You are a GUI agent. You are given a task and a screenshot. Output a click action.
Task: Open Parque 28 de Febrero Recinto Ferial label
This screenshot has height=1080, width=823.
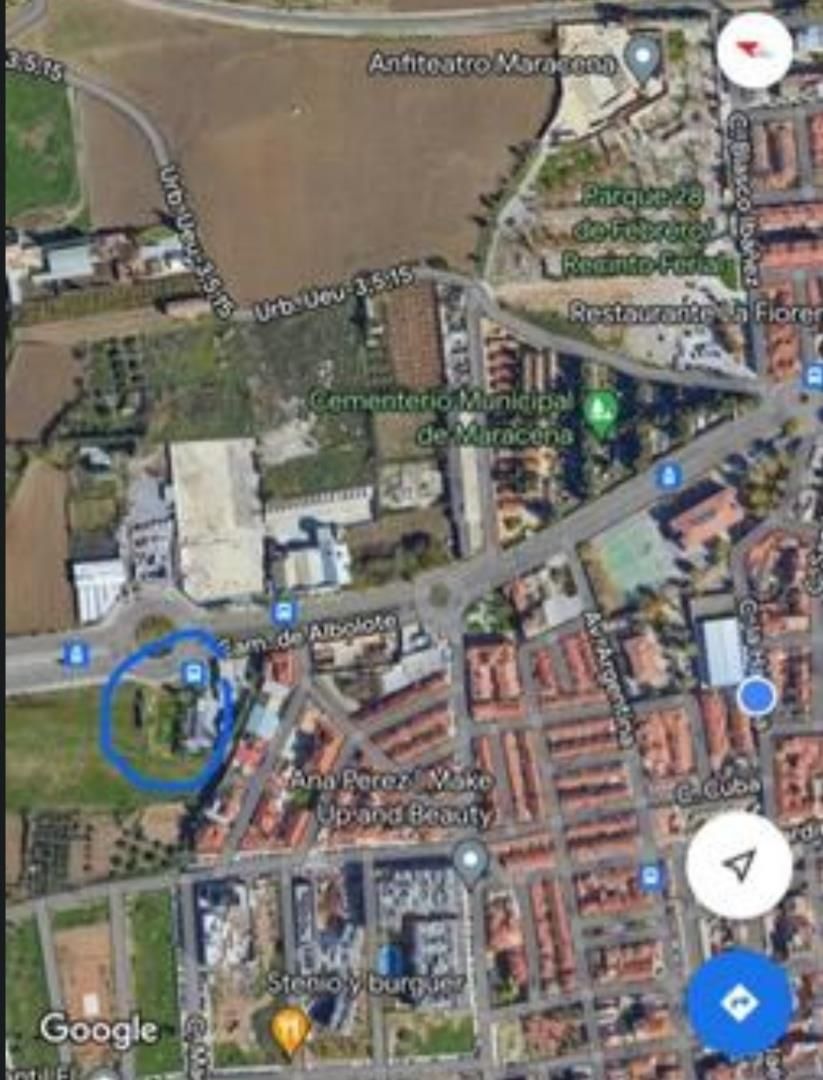click(644, 230)
